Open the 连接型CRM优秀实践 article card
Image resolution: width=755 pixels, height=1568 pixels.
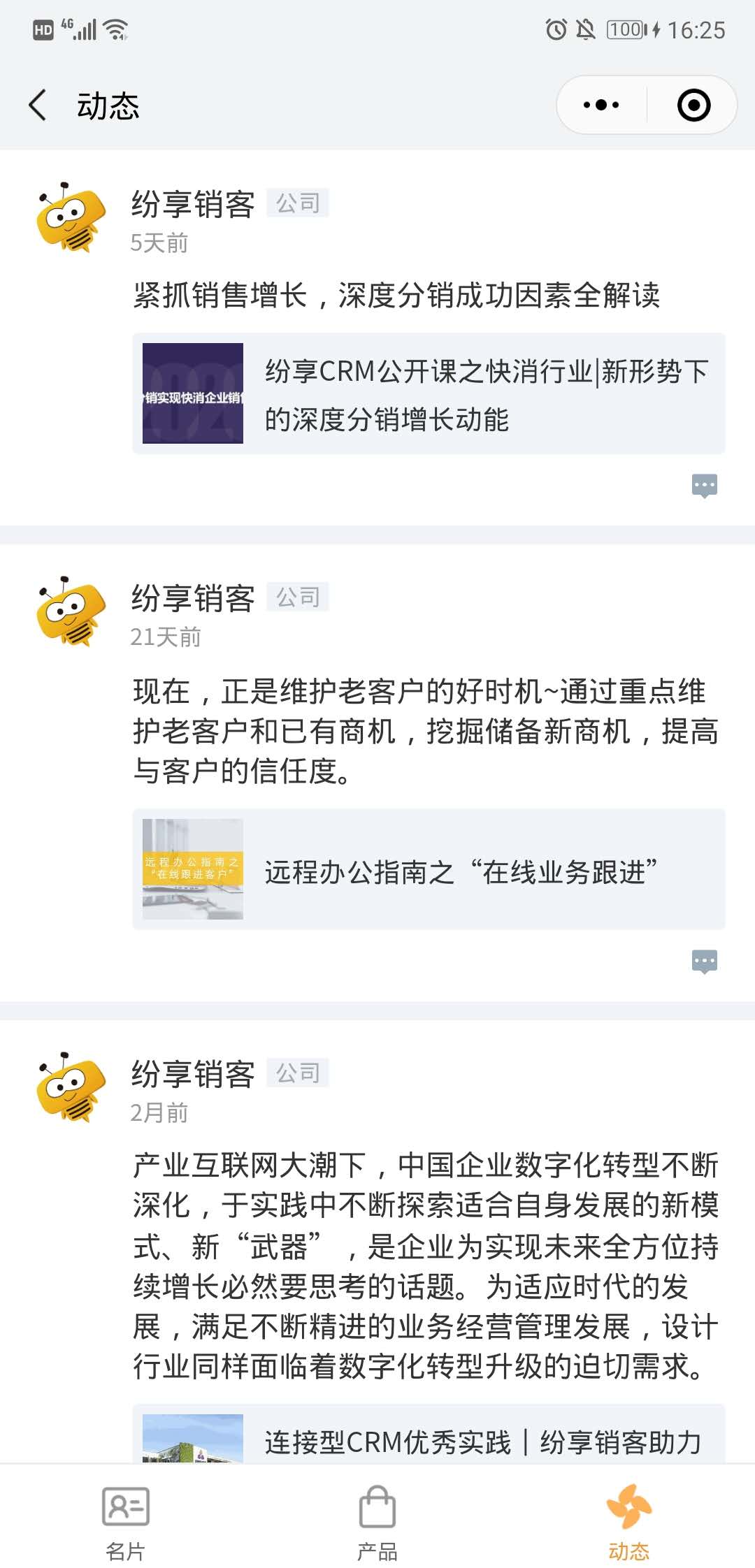coord(429,1441)
